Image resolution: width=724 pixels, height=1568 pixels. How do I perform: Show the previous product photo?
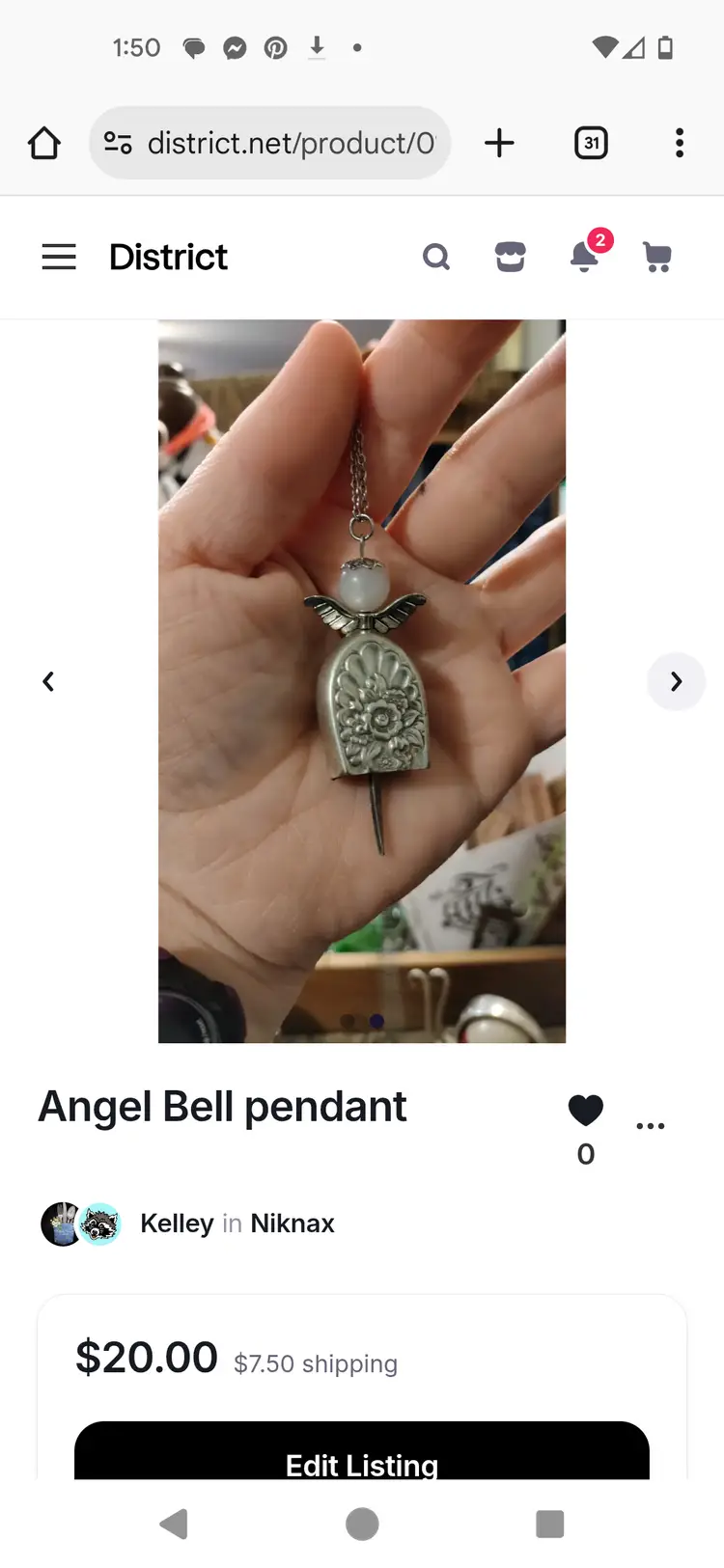tap(48, 681)
